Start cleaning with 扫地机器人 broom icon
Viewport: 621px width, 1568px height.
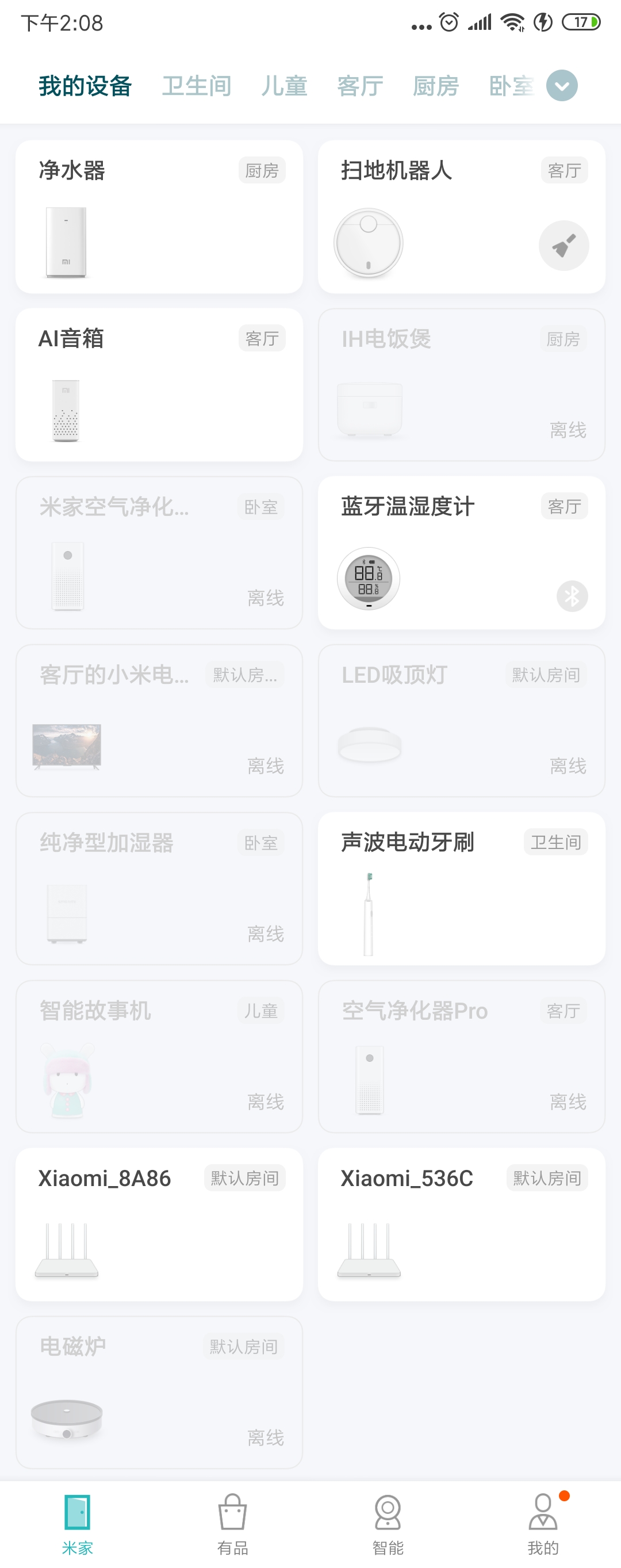pos(563,246)
